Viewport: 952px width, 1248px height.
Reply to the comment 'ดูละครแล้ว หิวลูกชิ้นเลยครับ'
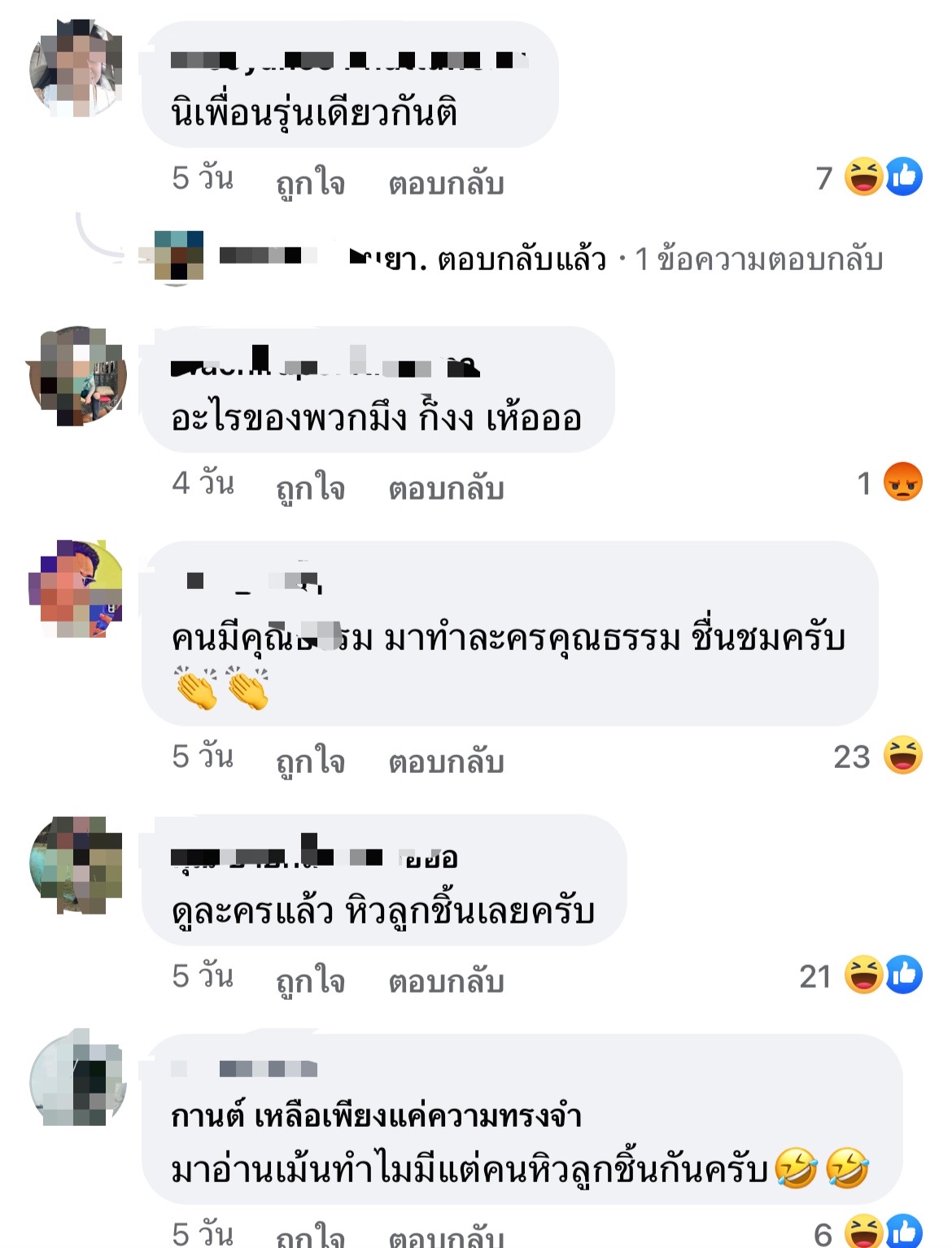tap(446, 981)
